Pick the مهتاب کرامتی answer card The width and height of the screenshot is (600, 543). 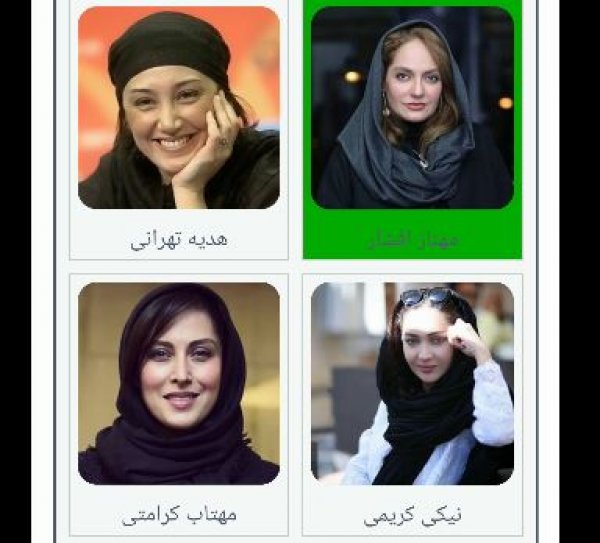click(179, 403)
